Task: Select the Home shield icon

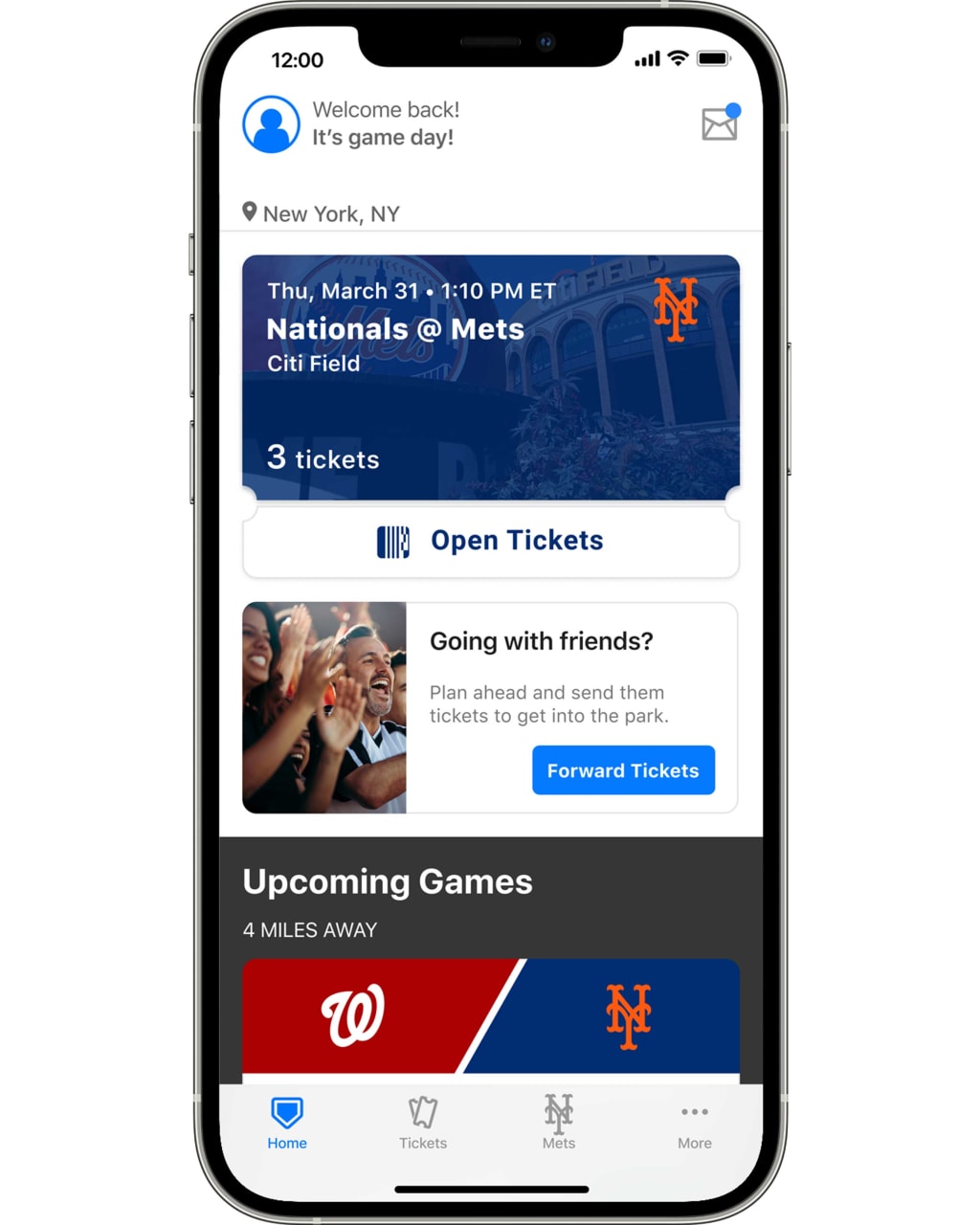Action: (286, 1112)
